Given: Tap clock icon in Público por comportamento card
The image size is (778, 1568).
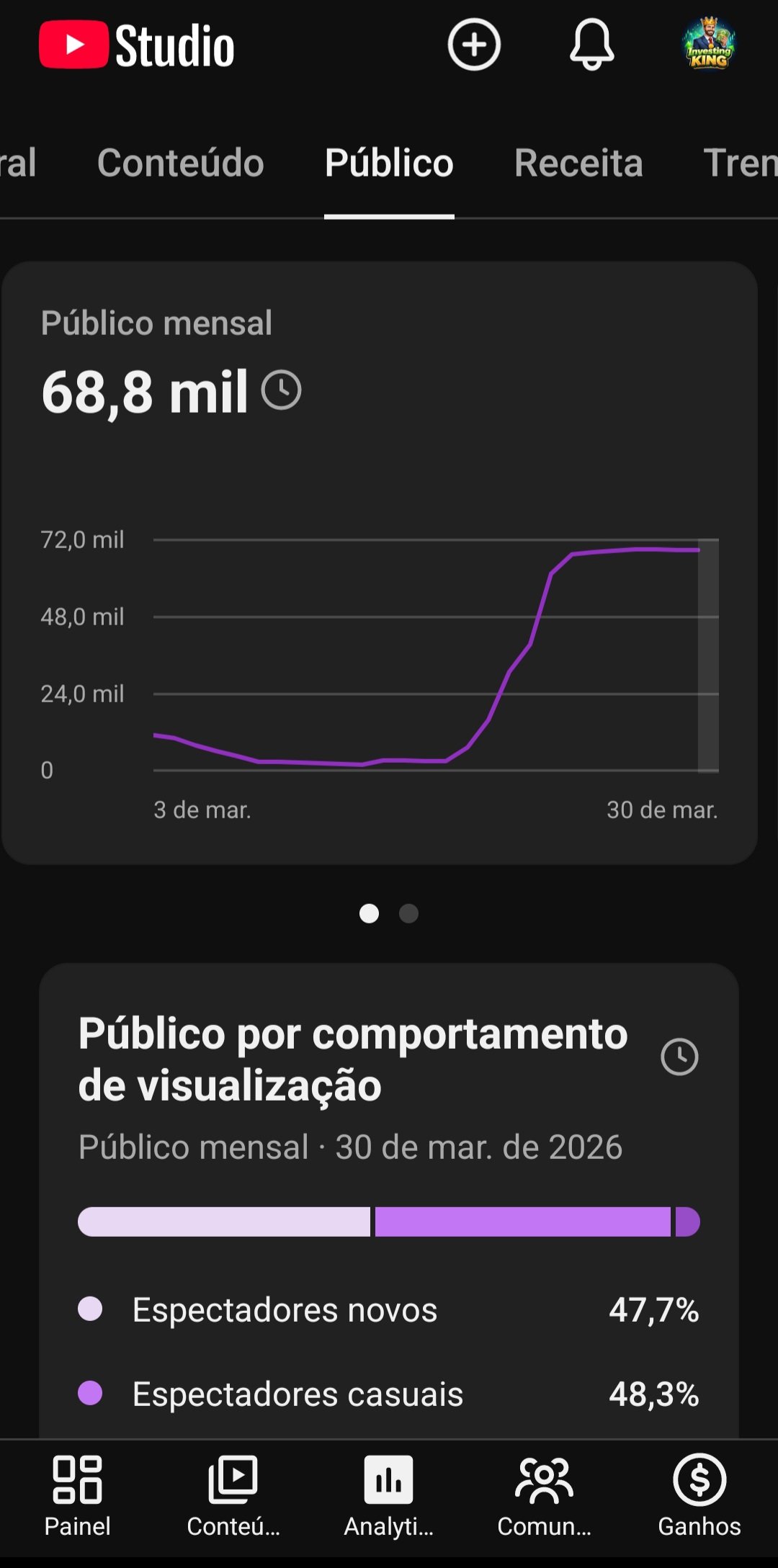Looking at the screenshot, I should tap(679, 1057).
